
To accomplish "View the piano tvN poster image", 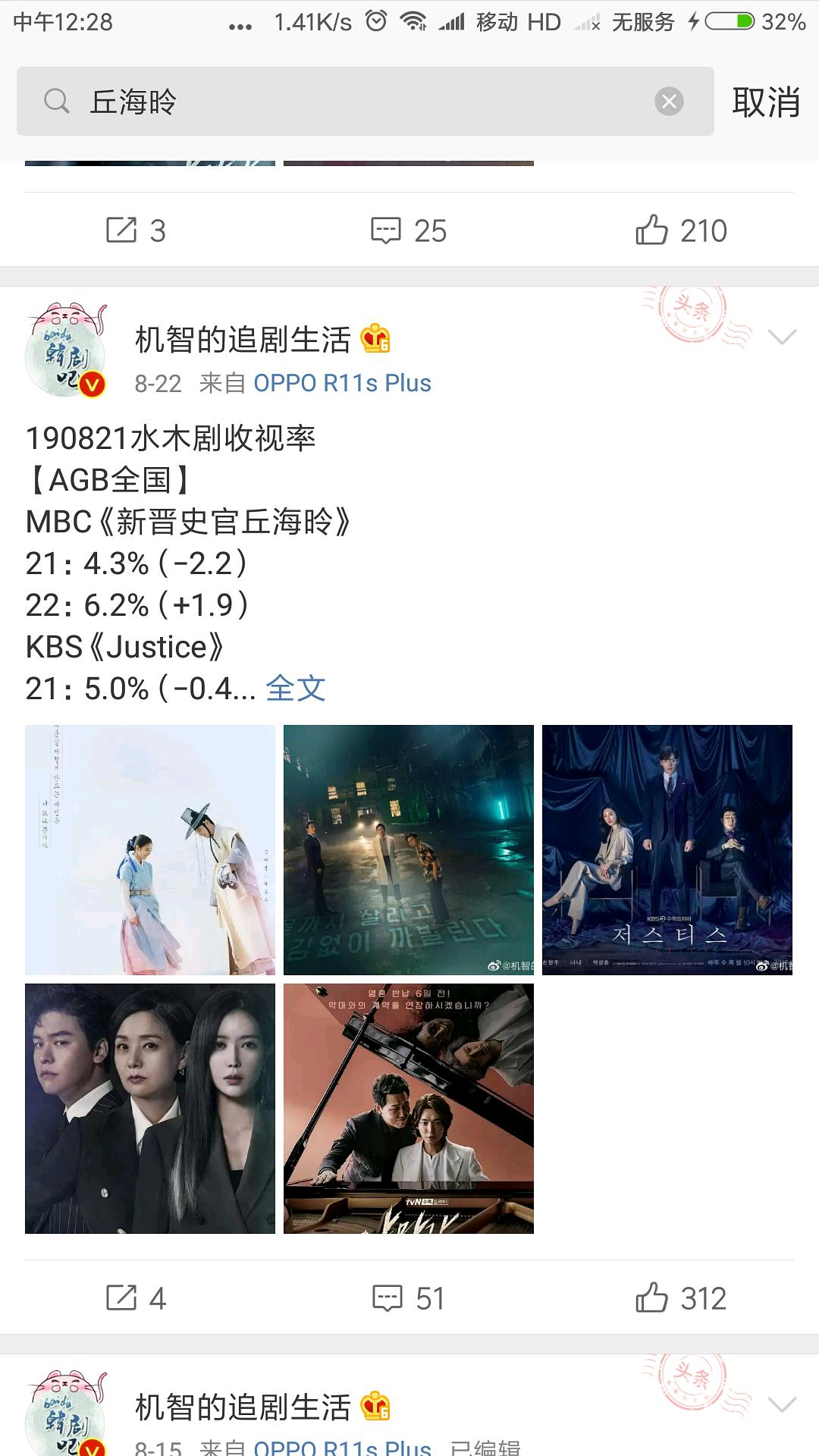I will coord(409,1108).
